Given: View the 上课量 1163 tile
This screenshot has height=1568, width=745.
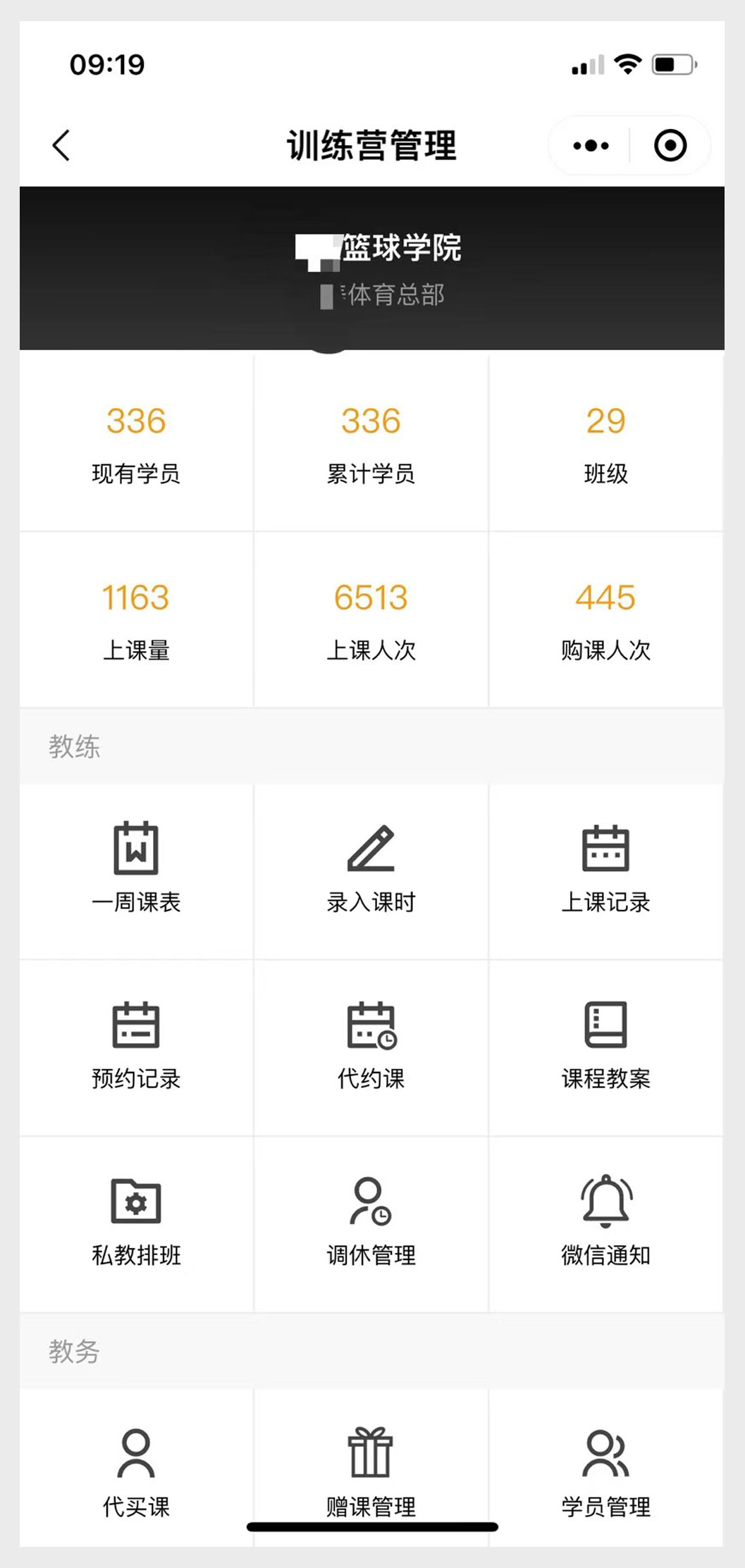Looking at the screenshot, I should coord(136,619).
